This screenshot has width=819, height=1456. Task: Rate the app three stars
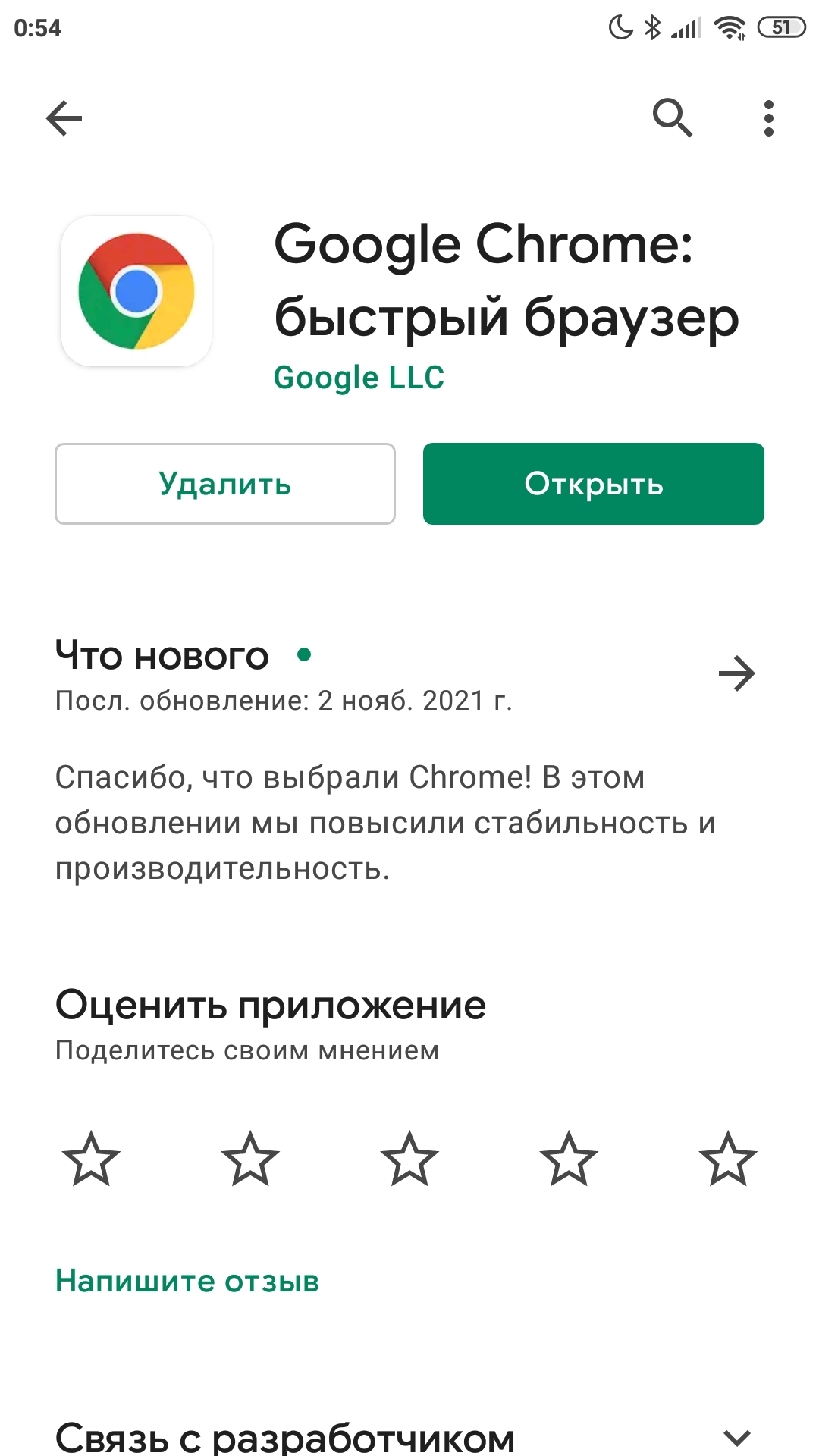[x=409, y=1159]
